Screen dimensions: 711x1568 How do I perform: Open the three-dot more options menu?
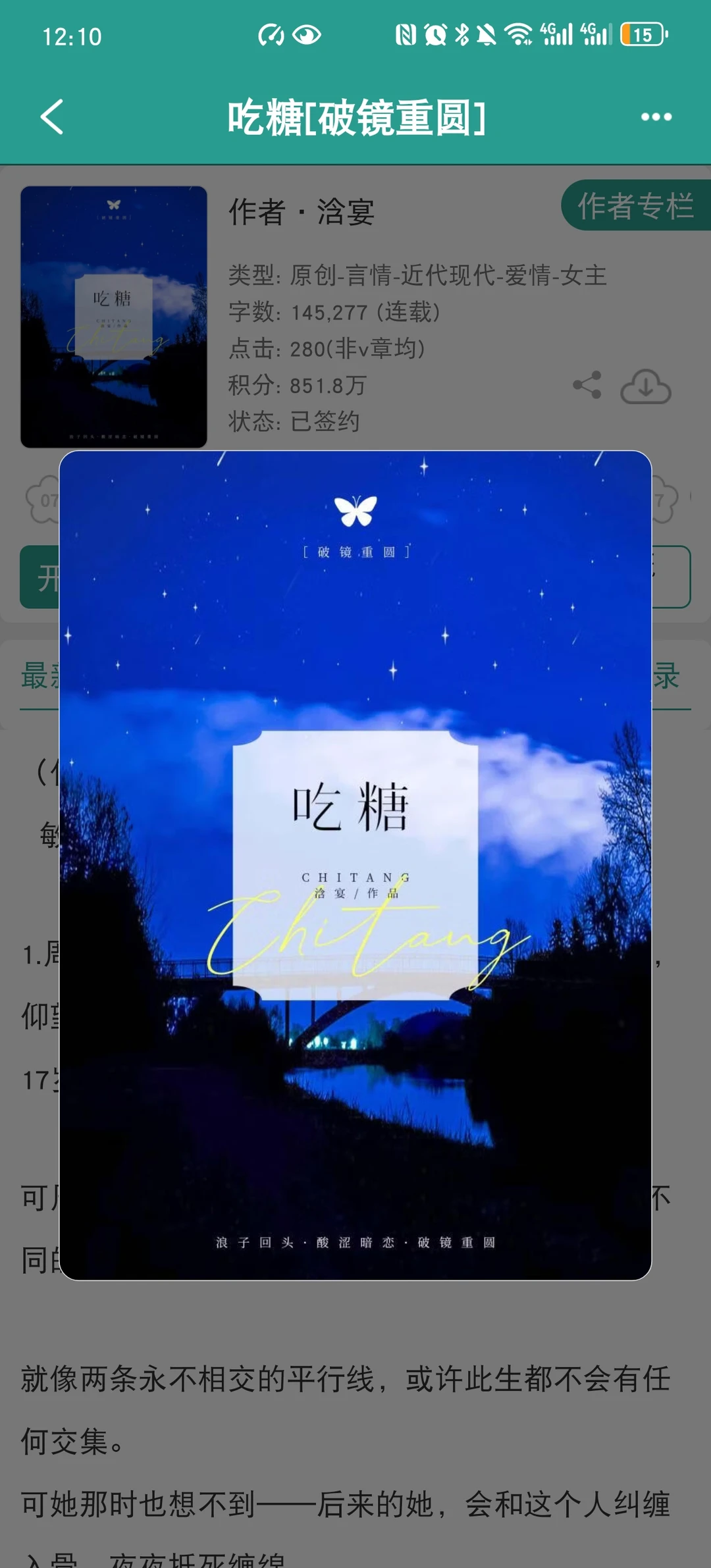tap(656, 117)
